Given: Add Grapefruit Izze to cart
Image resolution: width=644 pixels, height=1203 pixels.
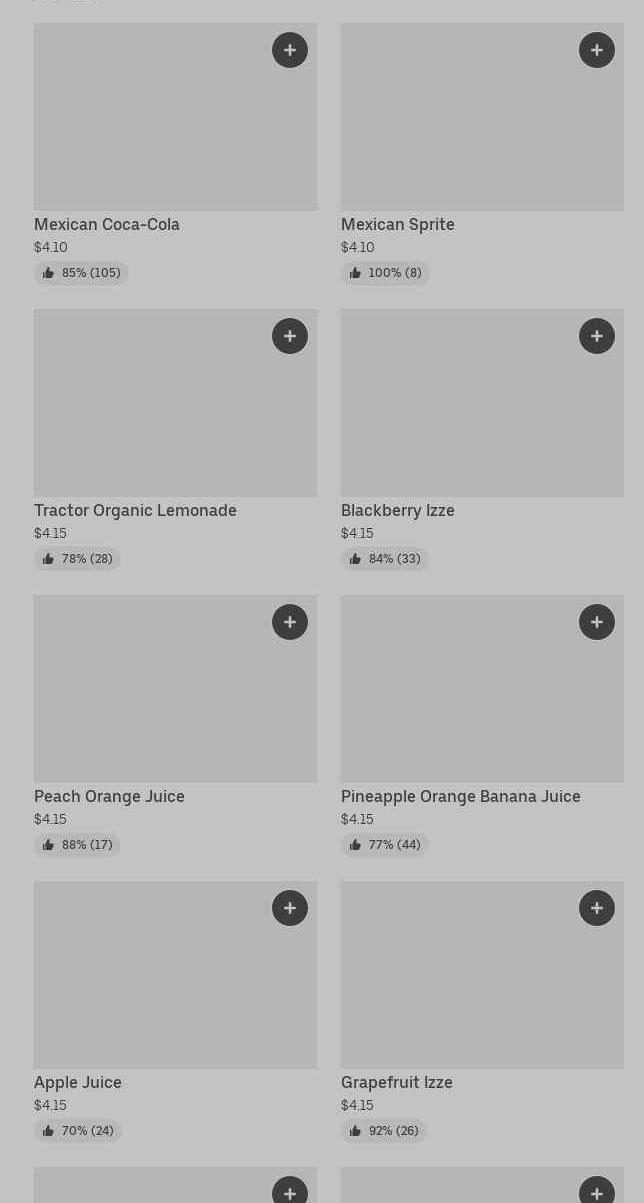Looking at the screenshot, I should [x=597, y=908].
